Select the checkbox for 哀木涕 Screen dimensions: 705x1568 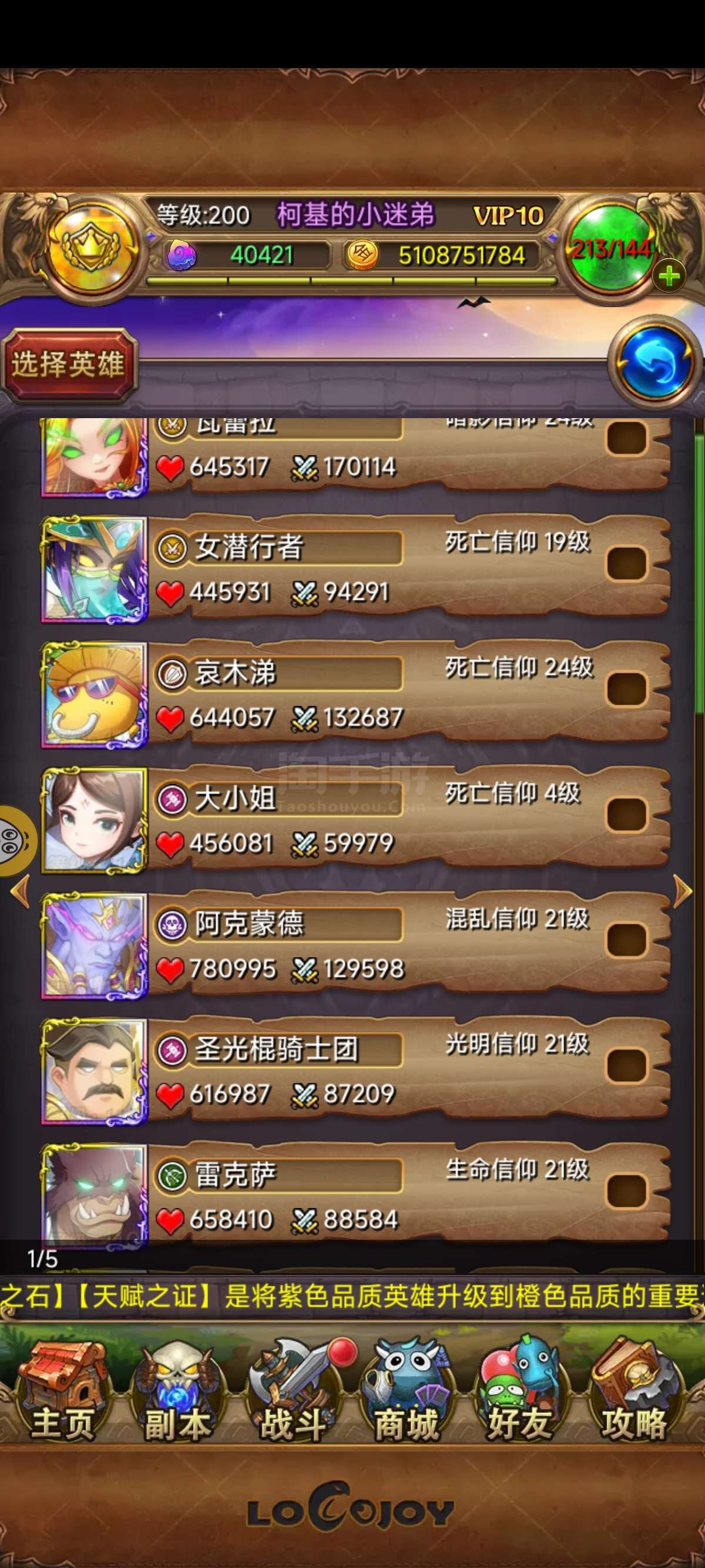pos(626,689)
